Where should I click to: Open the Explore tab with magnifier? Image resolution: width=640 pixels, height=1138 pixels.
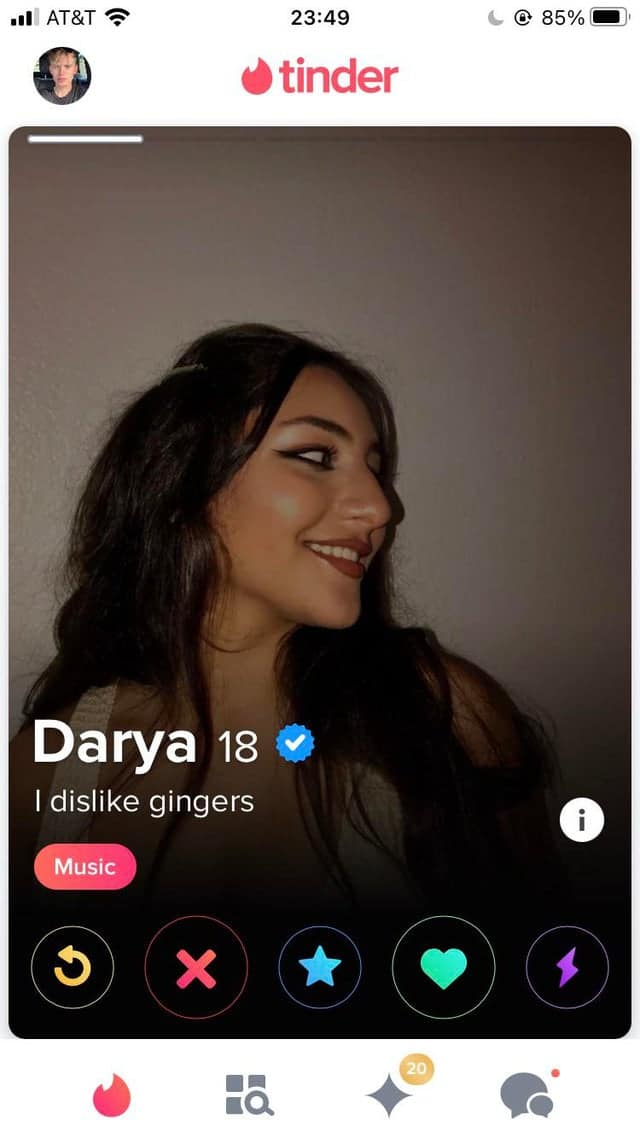[x=248, y=1094]
